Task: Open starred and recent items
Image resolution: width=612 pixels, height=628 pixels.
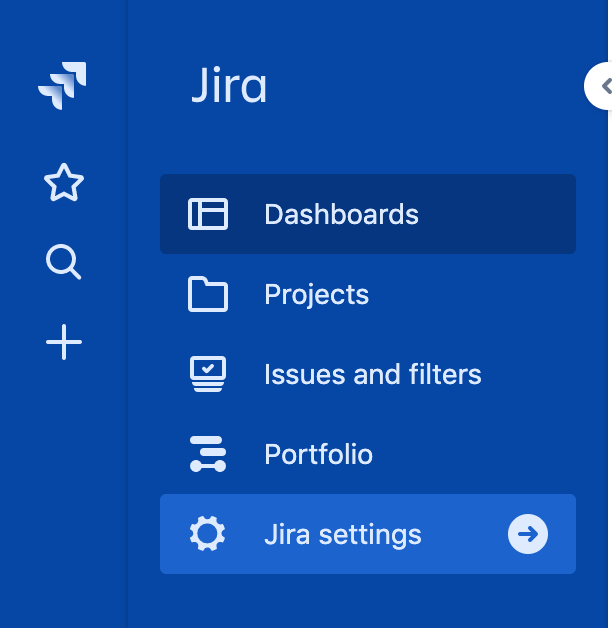Action: [64, 183]
